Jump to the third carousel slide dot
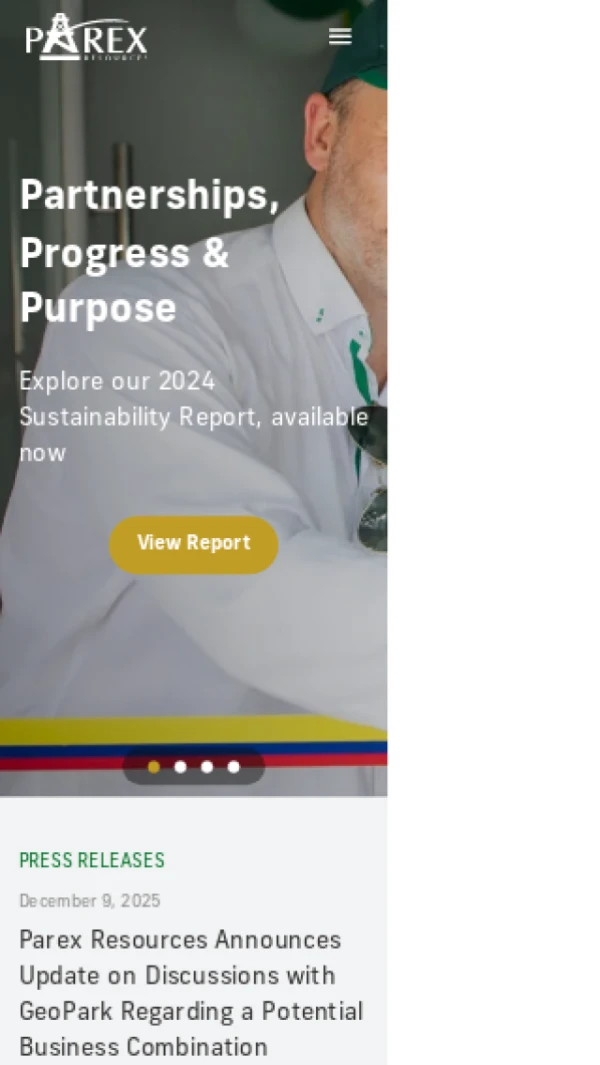Image resolution: width=600 pixels, height=1065 pixels. coord(207,767)
